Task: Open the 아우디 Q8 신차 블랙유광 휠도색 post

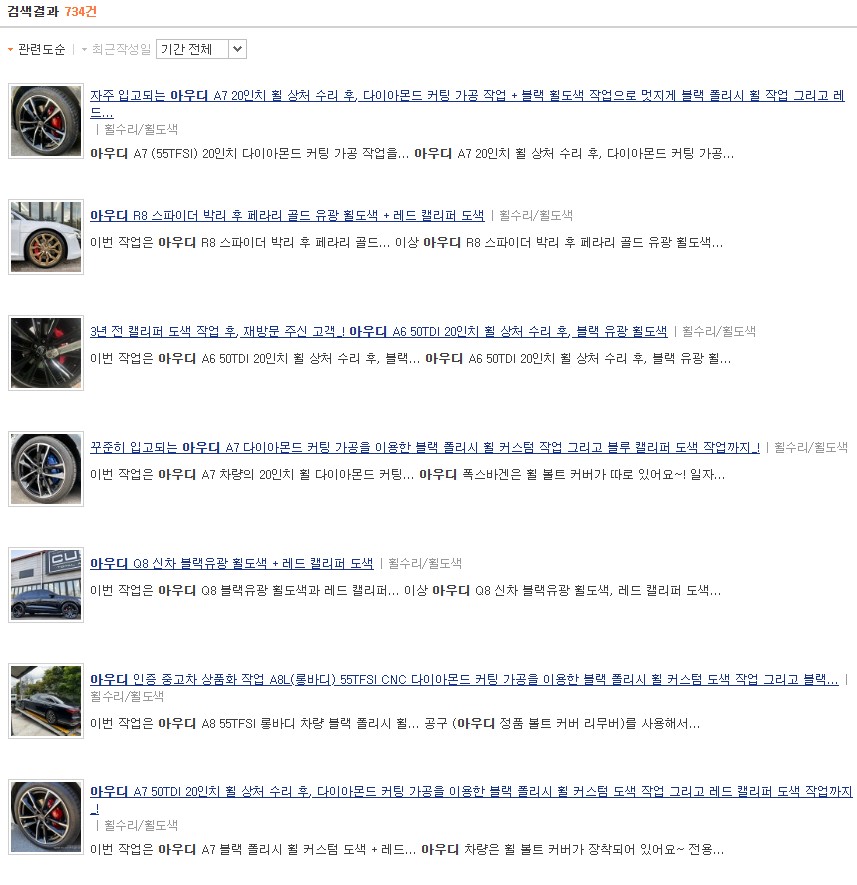Action: coord(231,563)
